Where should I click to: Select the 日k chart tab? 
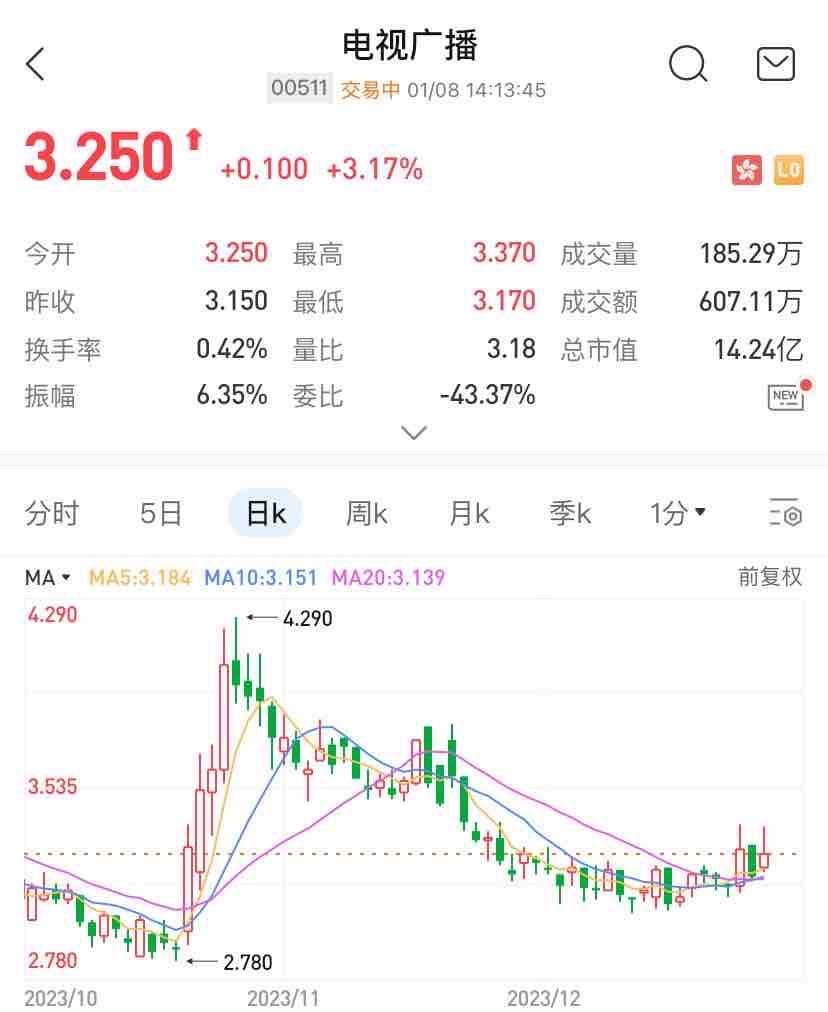click(x=266, y=514)
